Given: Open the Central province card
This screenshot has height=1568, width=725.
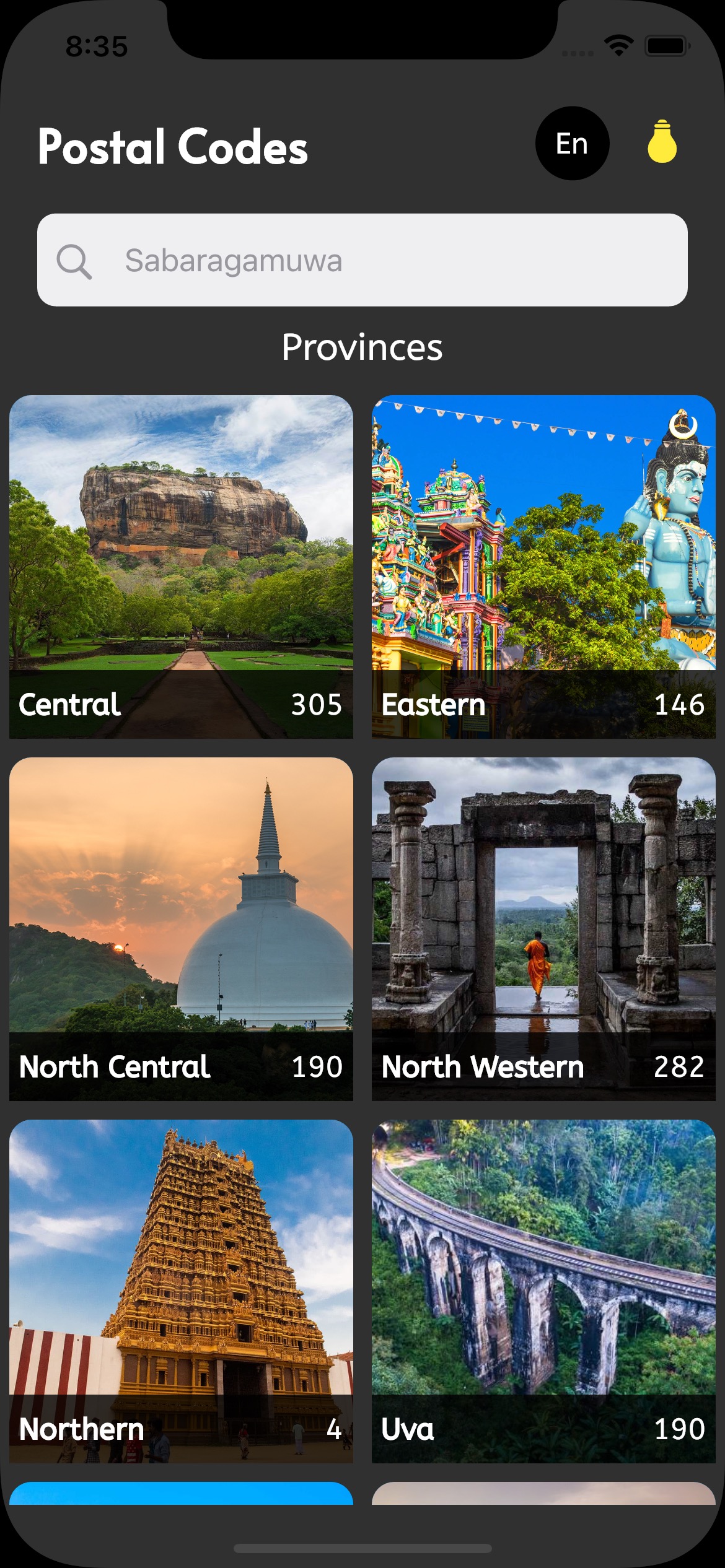Looking at the screenshot, I should (181, 566).
